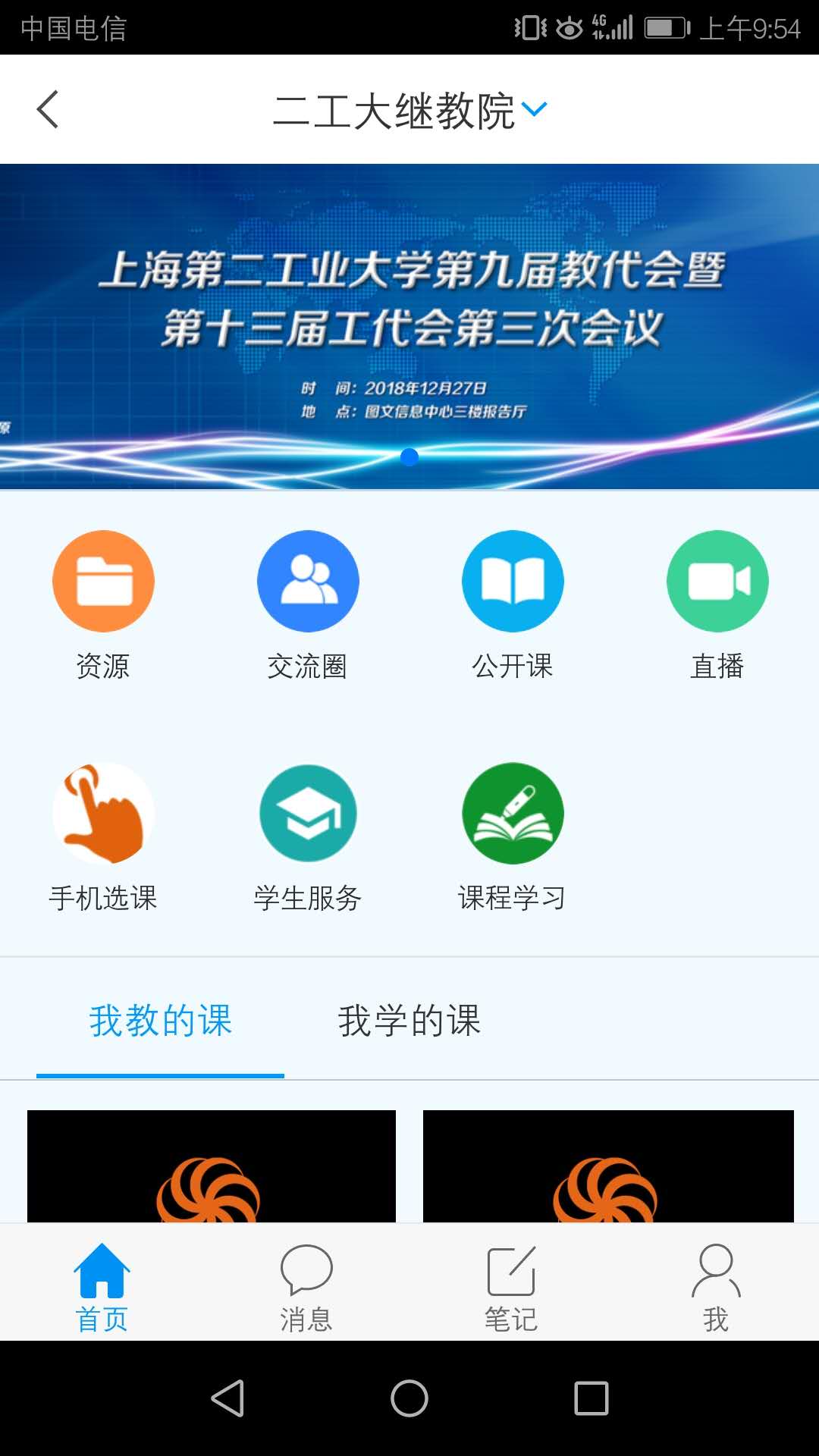
Task: Tap the system home button
Action: click(x=409, y=1398)
